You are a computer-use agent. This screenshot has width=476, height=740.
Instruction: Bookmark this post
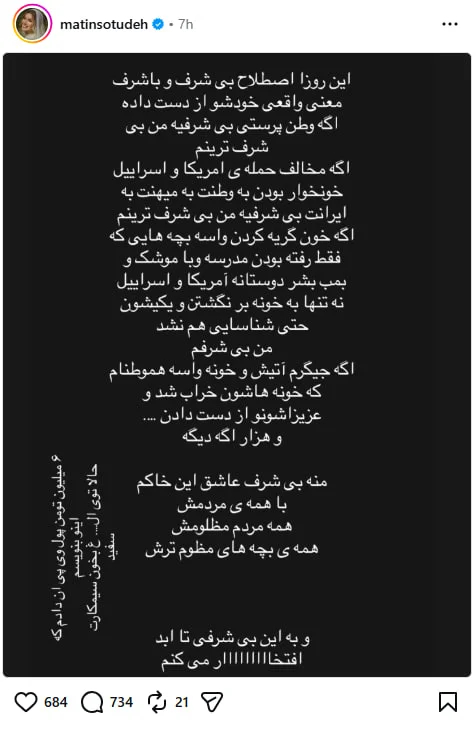tap(448, 702)
